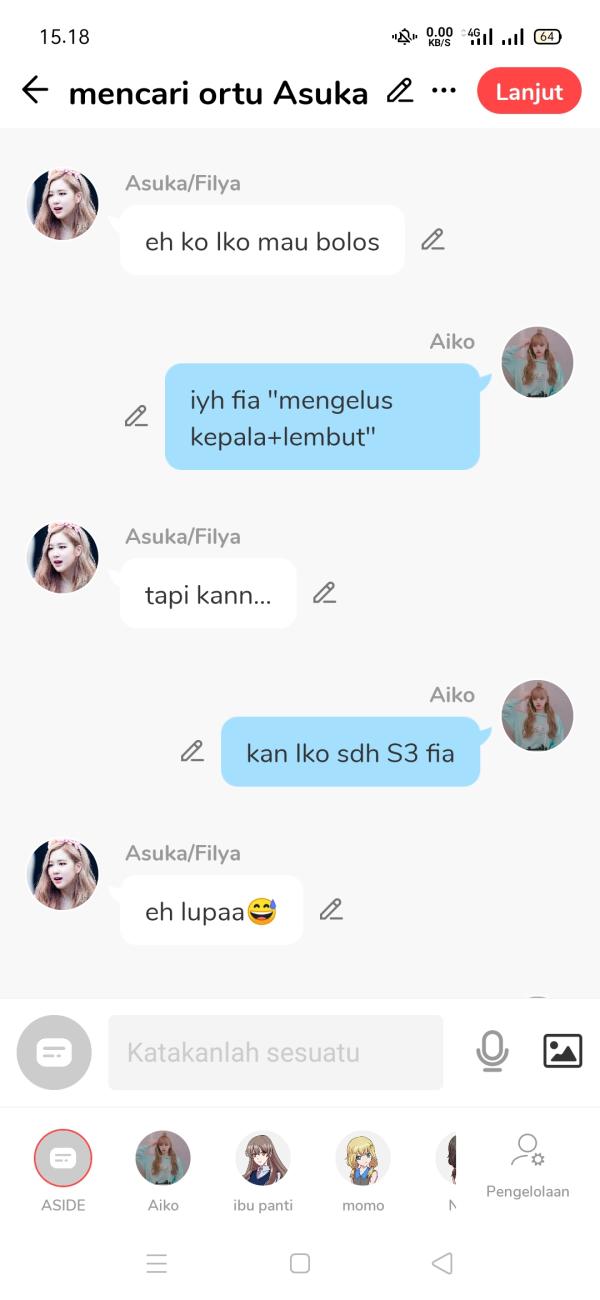Tap the system home button
The image size is (600, 1300).
[x=299, y=1263]
